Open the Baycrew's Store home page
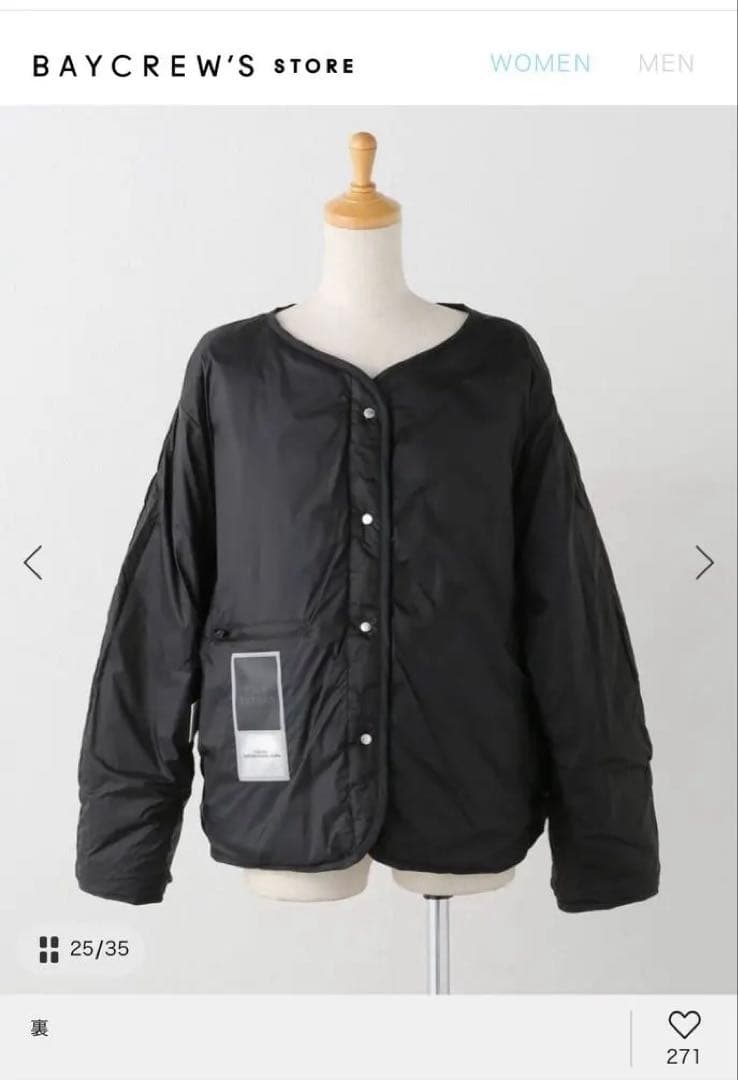This screenshot has width=738, height=1080. click(193, 66)
